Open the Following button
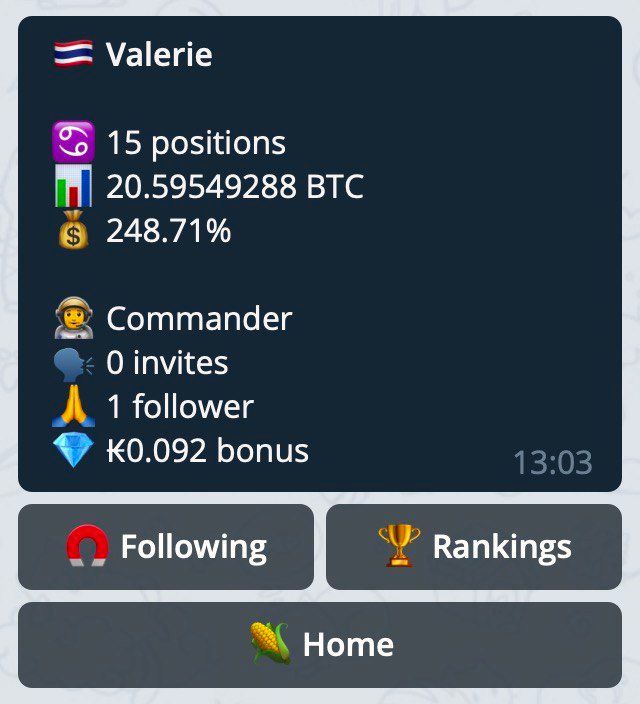This screenshot has width=640, height=704. tap(166, 547)
